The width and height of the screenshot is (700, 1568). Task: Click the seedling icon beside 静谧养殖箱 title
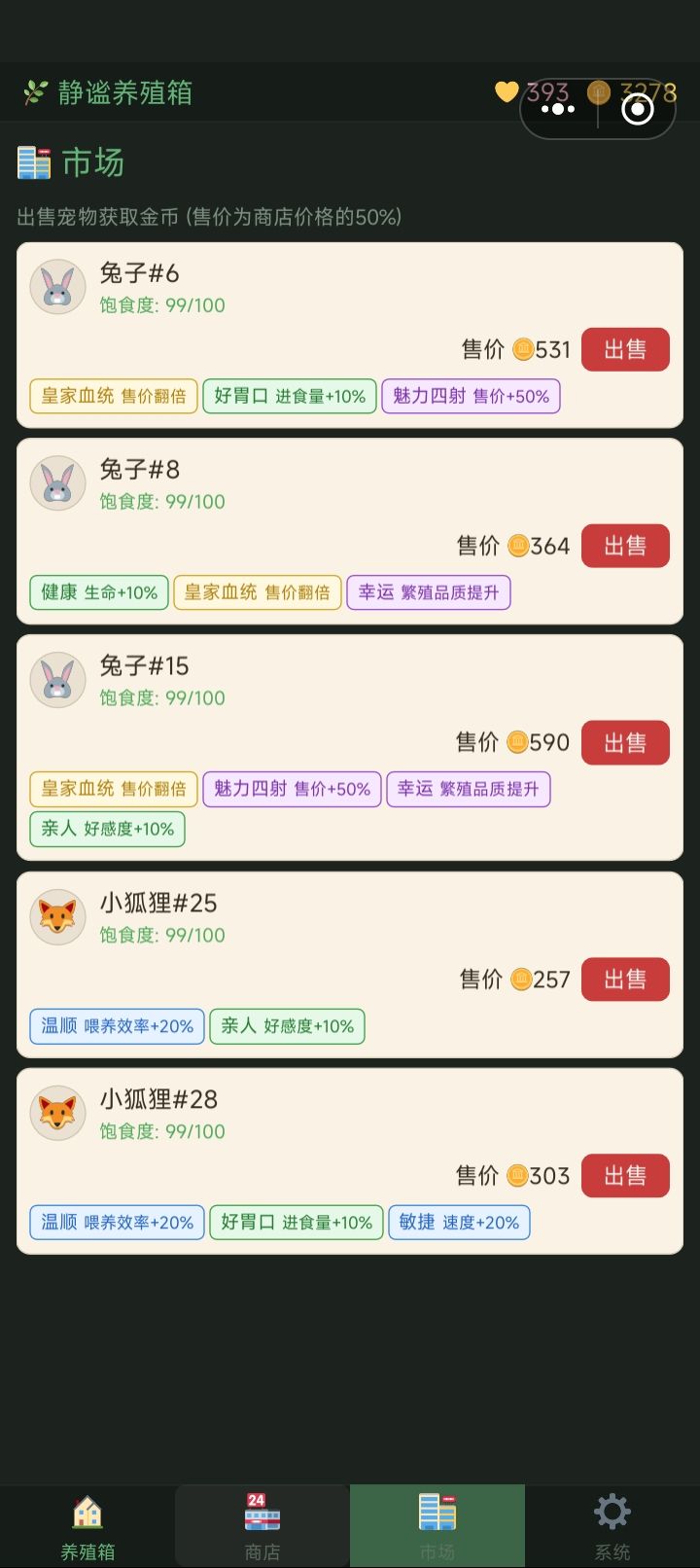(33, 91)
